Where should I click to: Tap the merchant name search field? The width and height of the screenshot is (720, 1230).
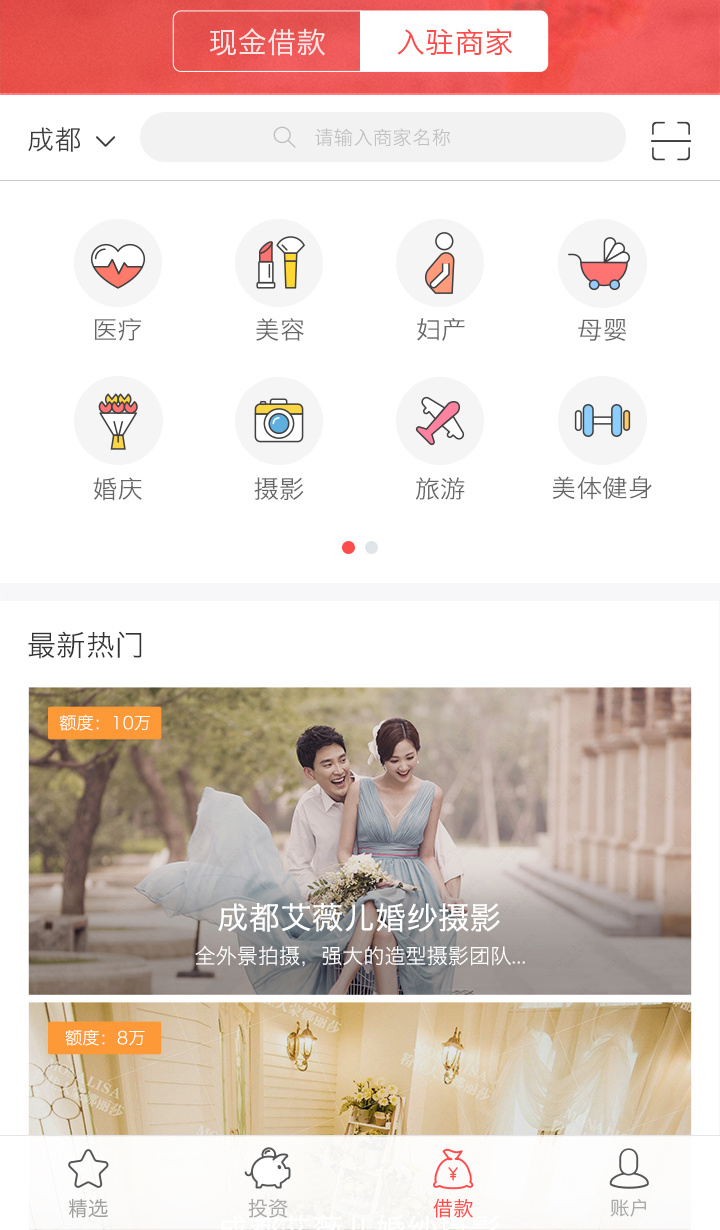click(382, 137)
